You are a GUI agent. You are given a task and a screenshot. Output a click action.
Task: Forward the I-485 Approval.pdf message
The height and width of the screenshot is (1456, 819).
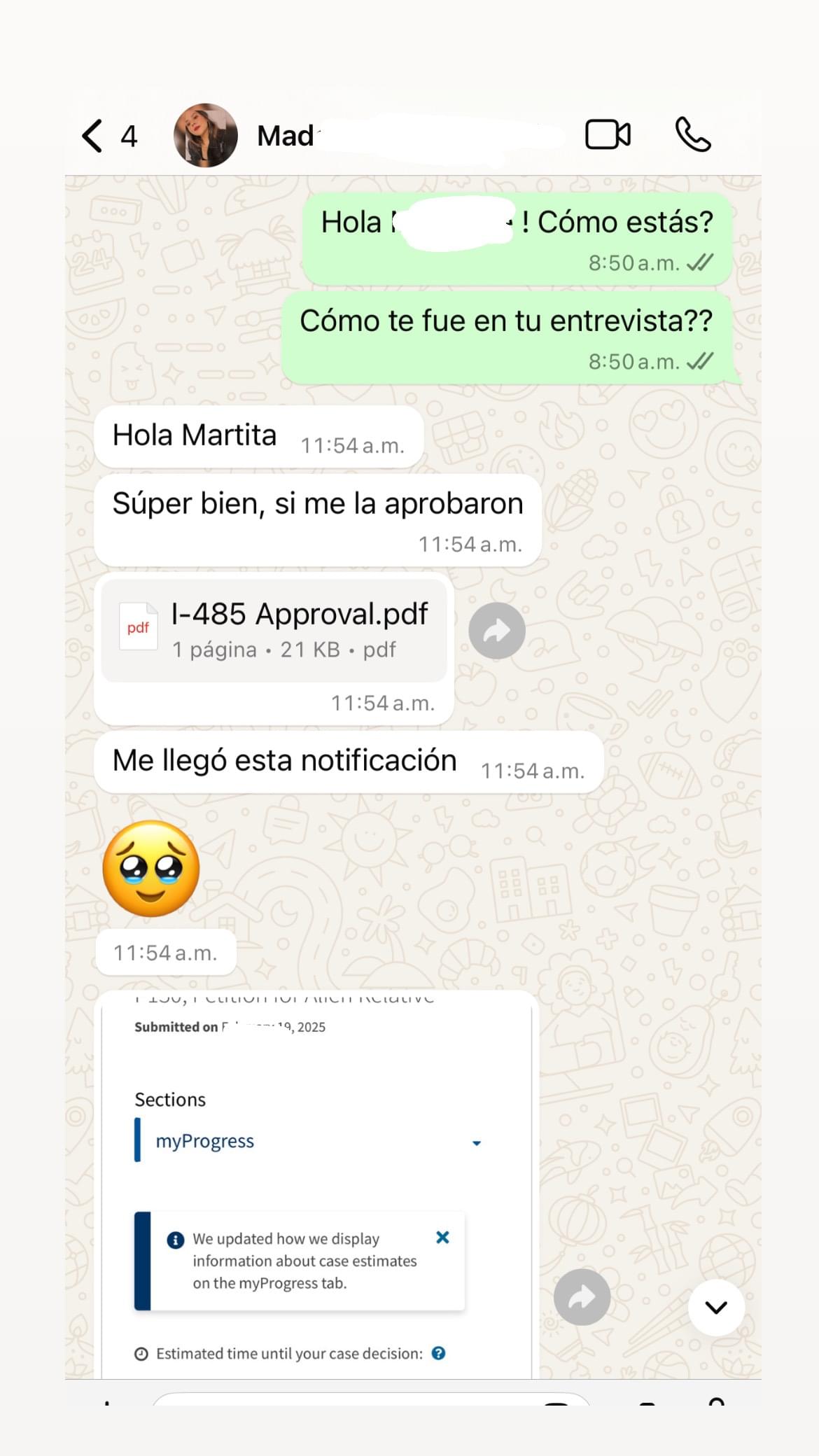point(497,631)
